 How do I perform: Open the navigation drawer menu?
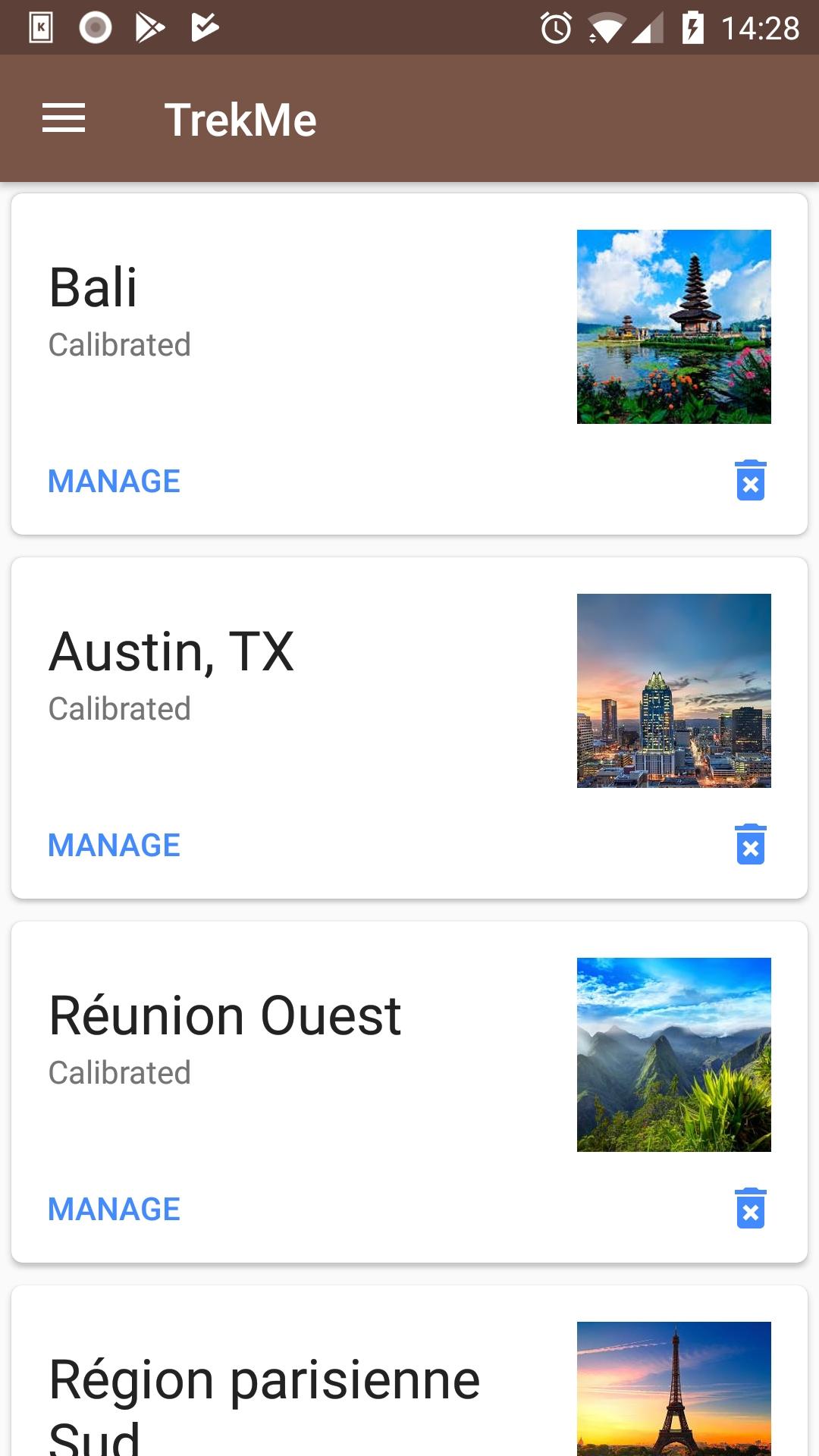tap(64, 118)
